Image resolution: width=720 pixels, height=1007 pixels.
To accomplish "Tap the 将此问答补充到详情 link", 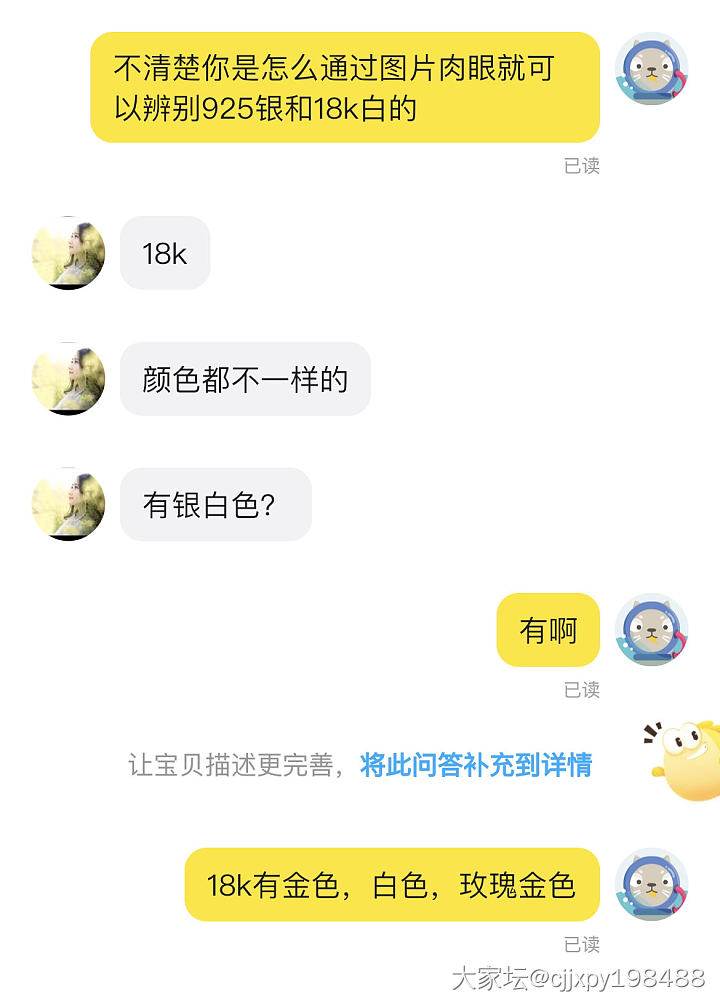I will coord(476,766).
